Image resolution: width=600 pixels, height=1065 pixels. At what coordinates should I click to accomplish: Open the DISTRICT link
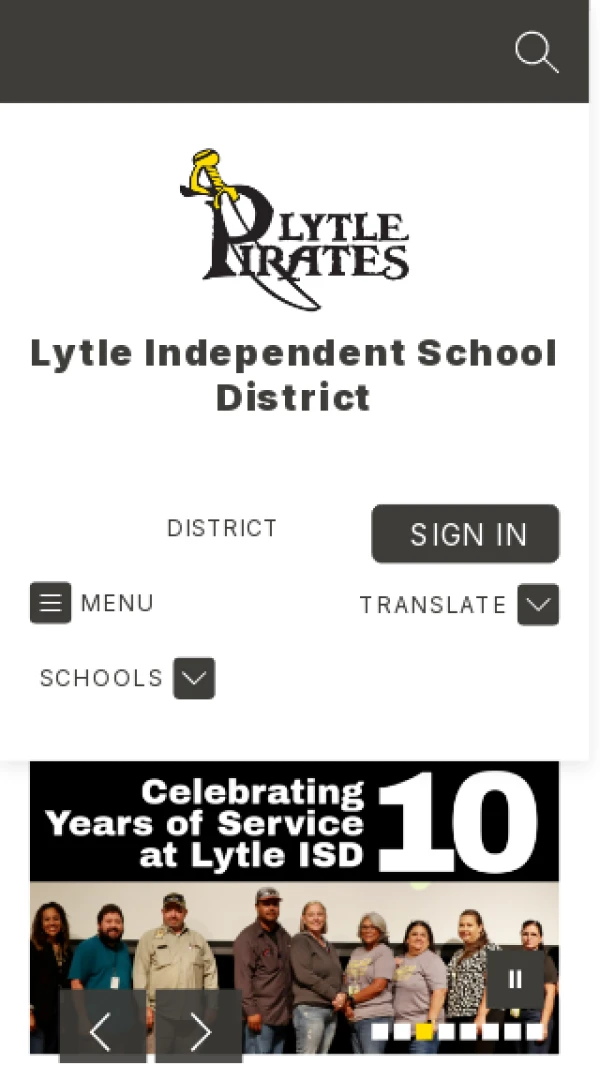point(222,528)
